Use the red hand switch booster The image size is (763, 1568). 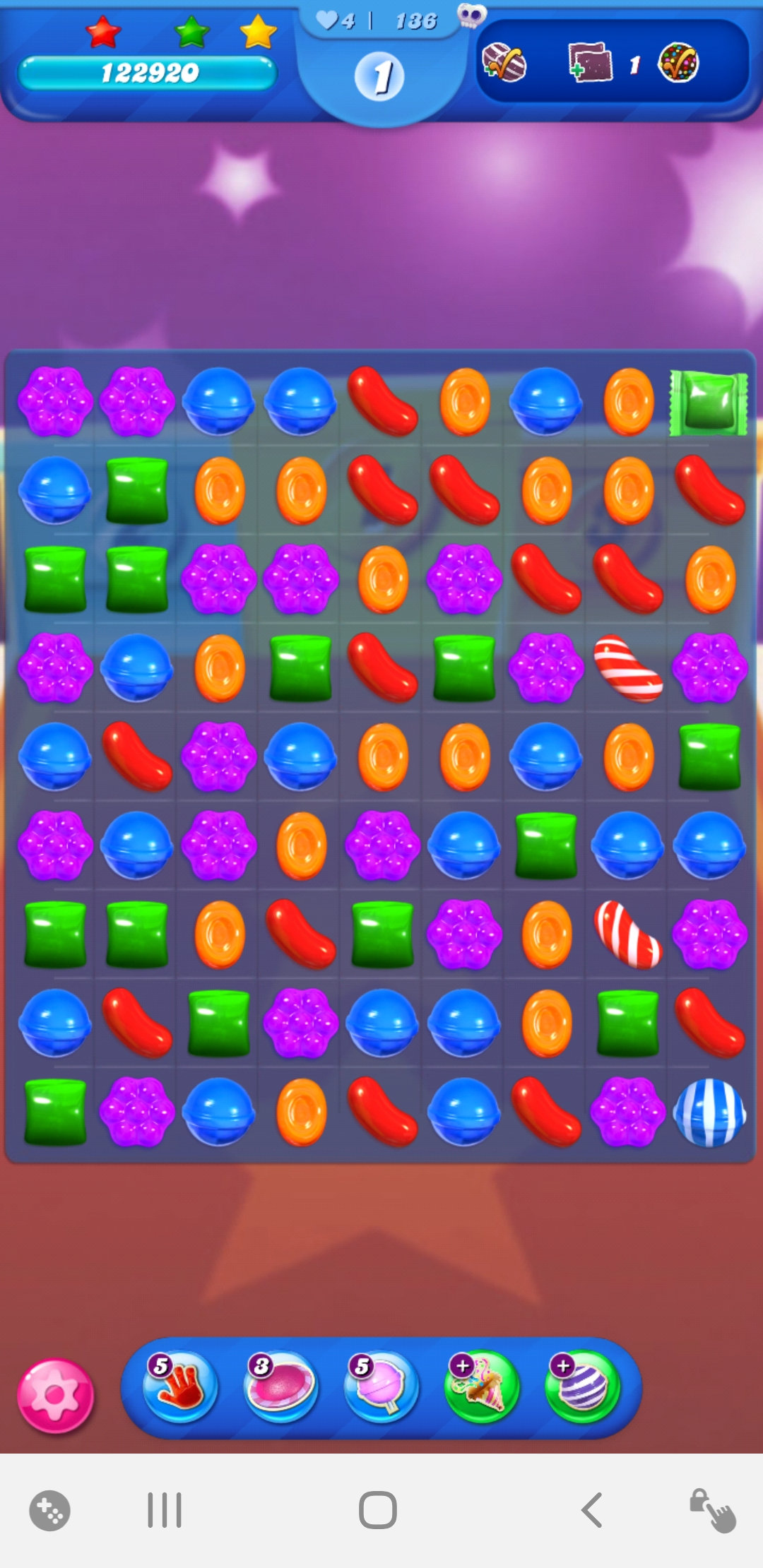click(180, 1387)
